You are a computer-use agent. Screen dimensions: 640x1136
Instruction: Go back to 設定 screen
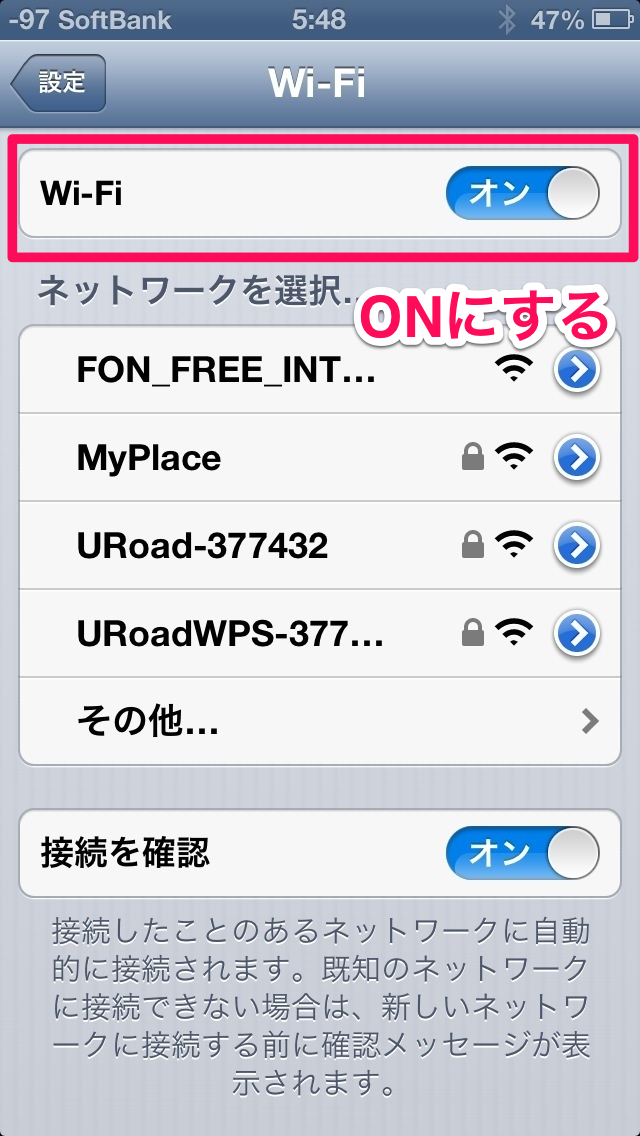59,83
